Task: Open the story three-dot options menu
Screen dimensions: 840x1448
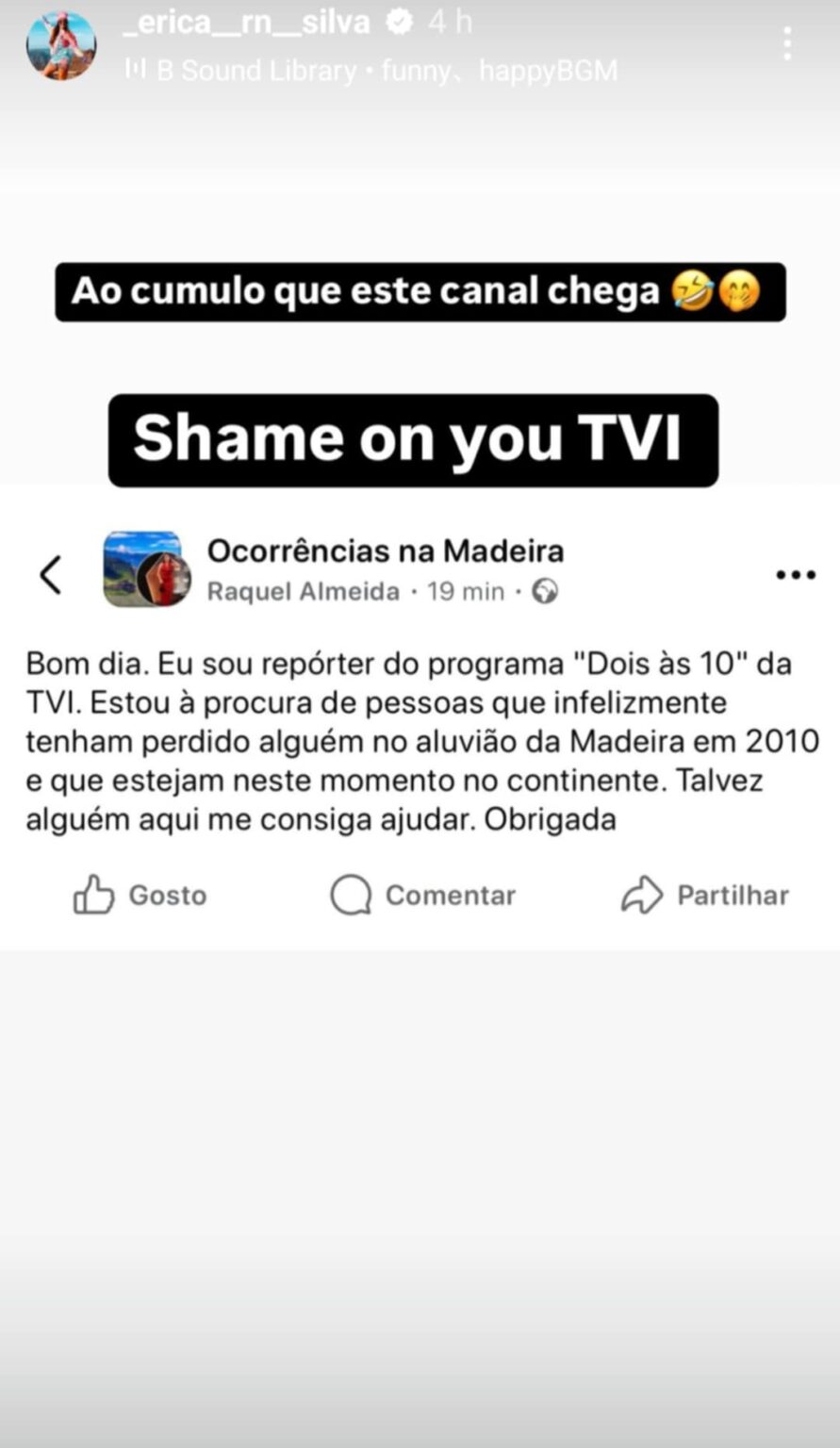Action: (786, 42)
